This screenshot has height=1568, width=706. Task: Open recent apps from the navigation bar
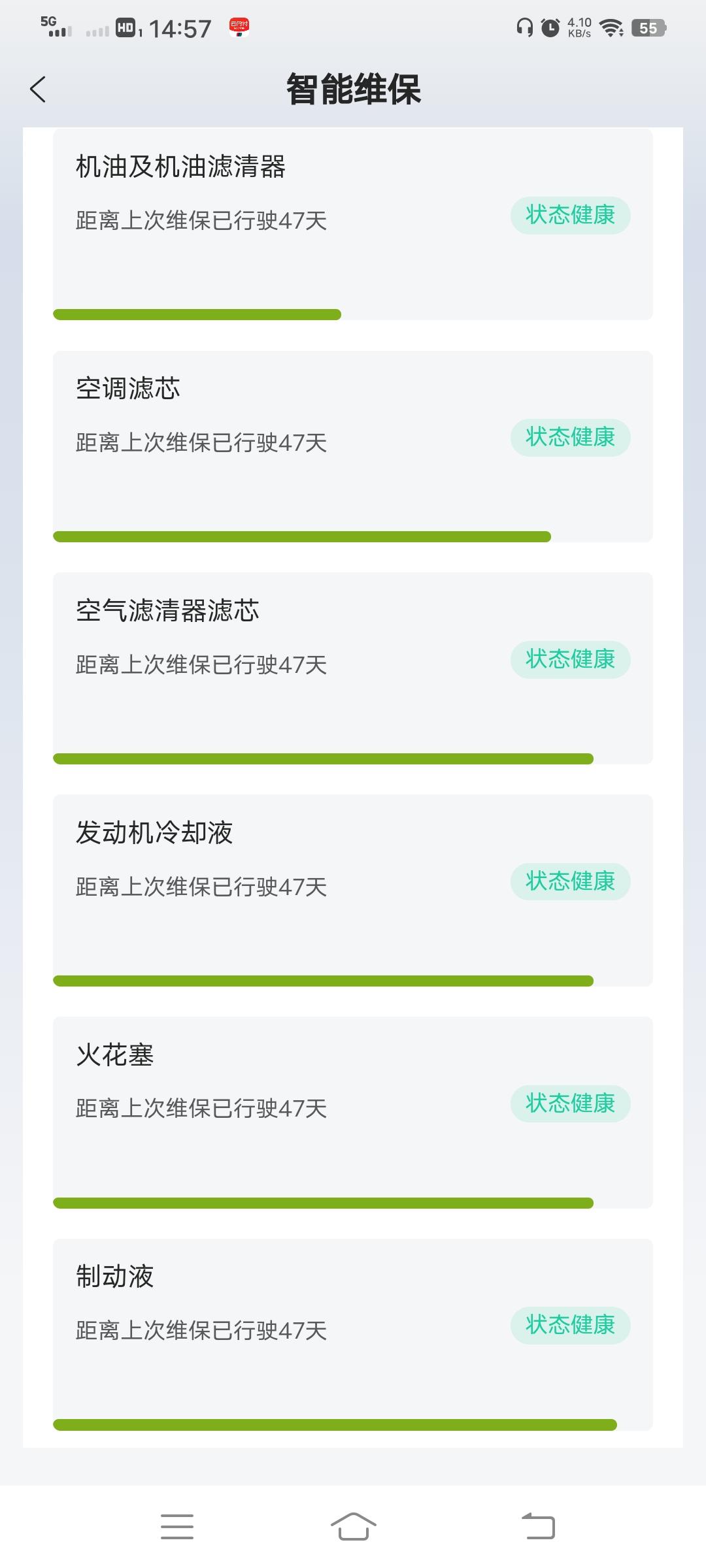(x=177, y=1526)
